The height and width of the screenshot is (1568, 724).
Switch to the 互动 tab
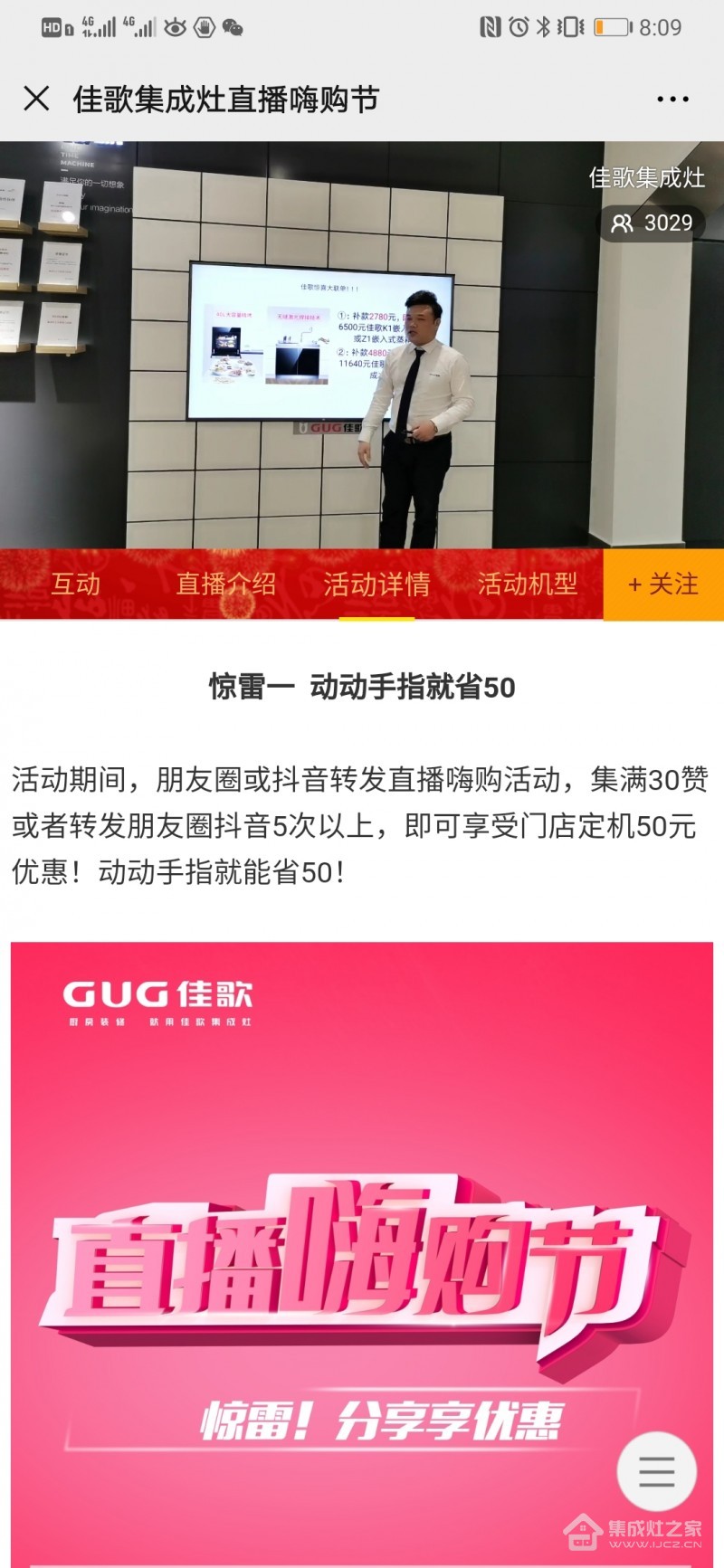75,584
